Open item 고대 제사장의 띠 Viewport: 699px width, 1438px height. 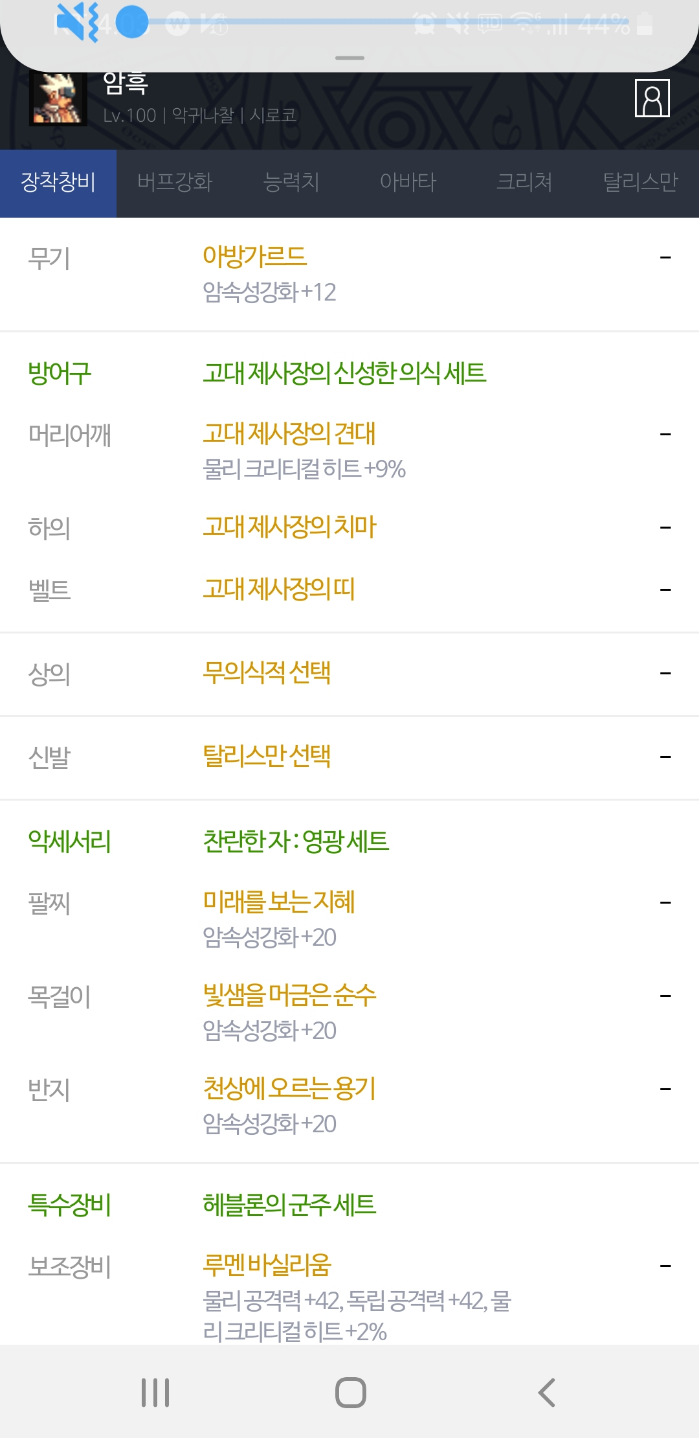coord(279,589)
